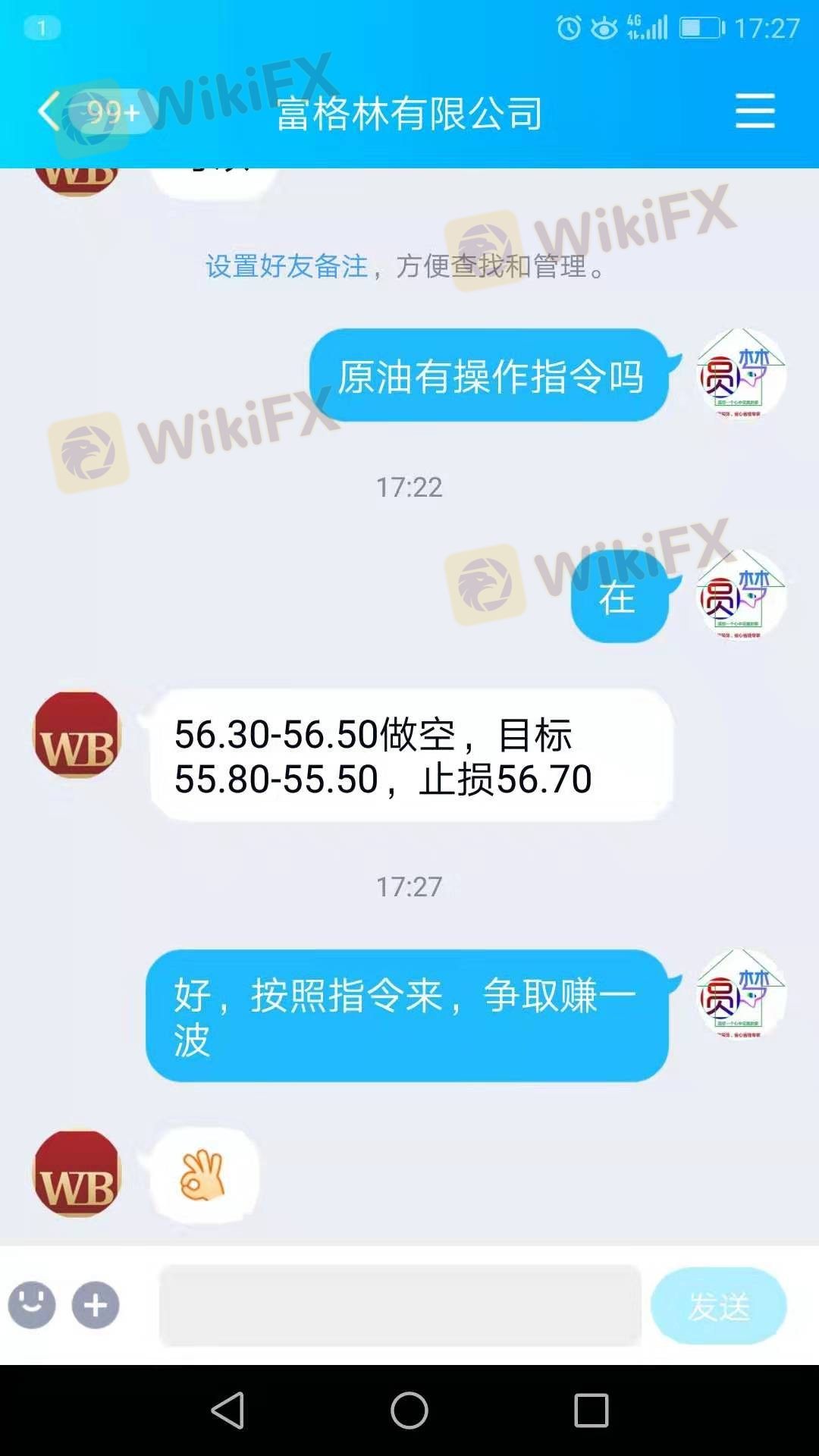Focus the message input field
Viewport: 819px width, 1456px height.
(x=400, y=1305)
